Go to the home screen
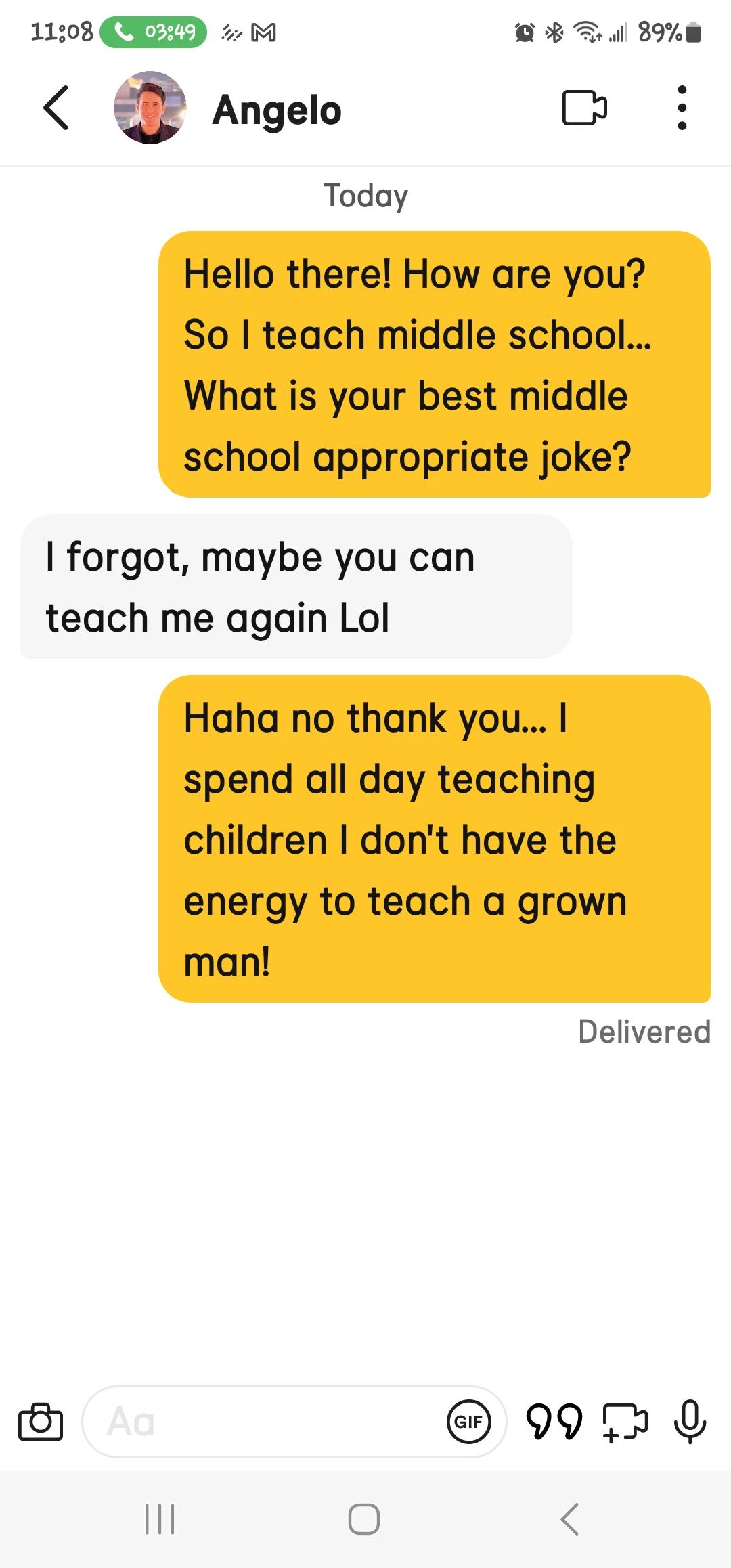Screen dimensions: 731x1568 point(364,1519)
